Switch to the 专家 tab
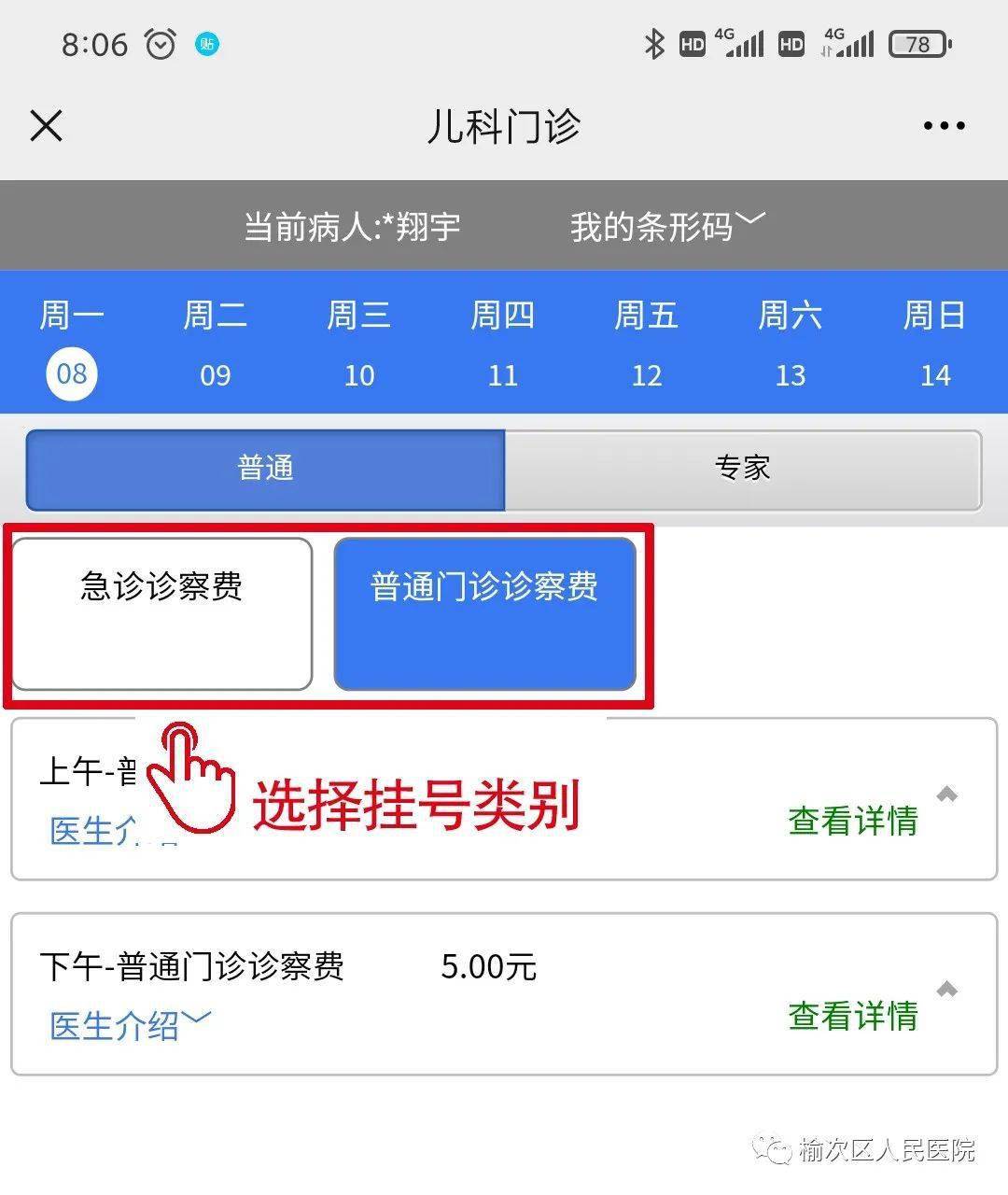The image size is (1008, 1195). tap(743, 469)
